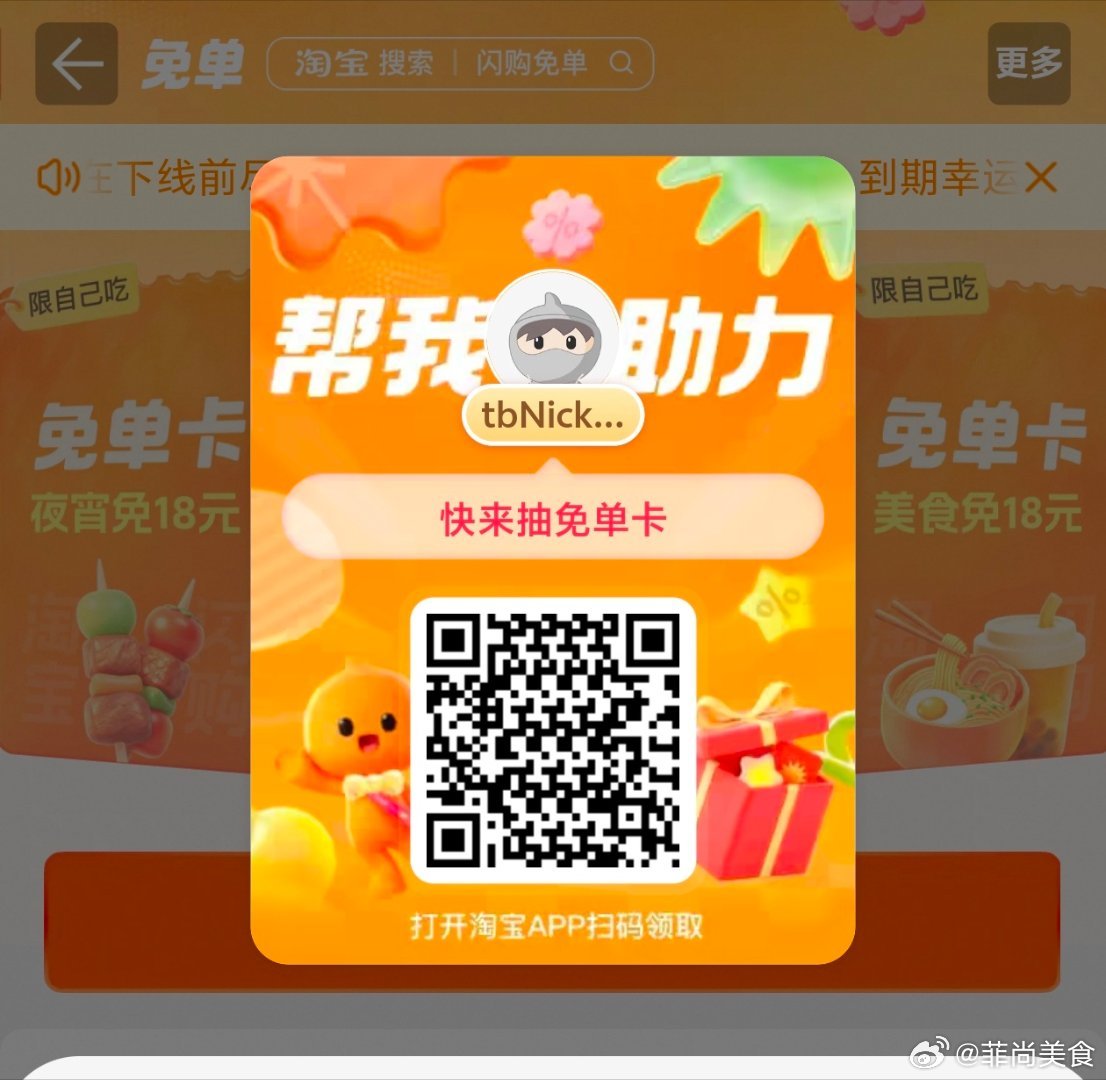Dismiss the notice banner with the X
Viewport: 1106px width, 1080px height.
[x=1041, y=179]
